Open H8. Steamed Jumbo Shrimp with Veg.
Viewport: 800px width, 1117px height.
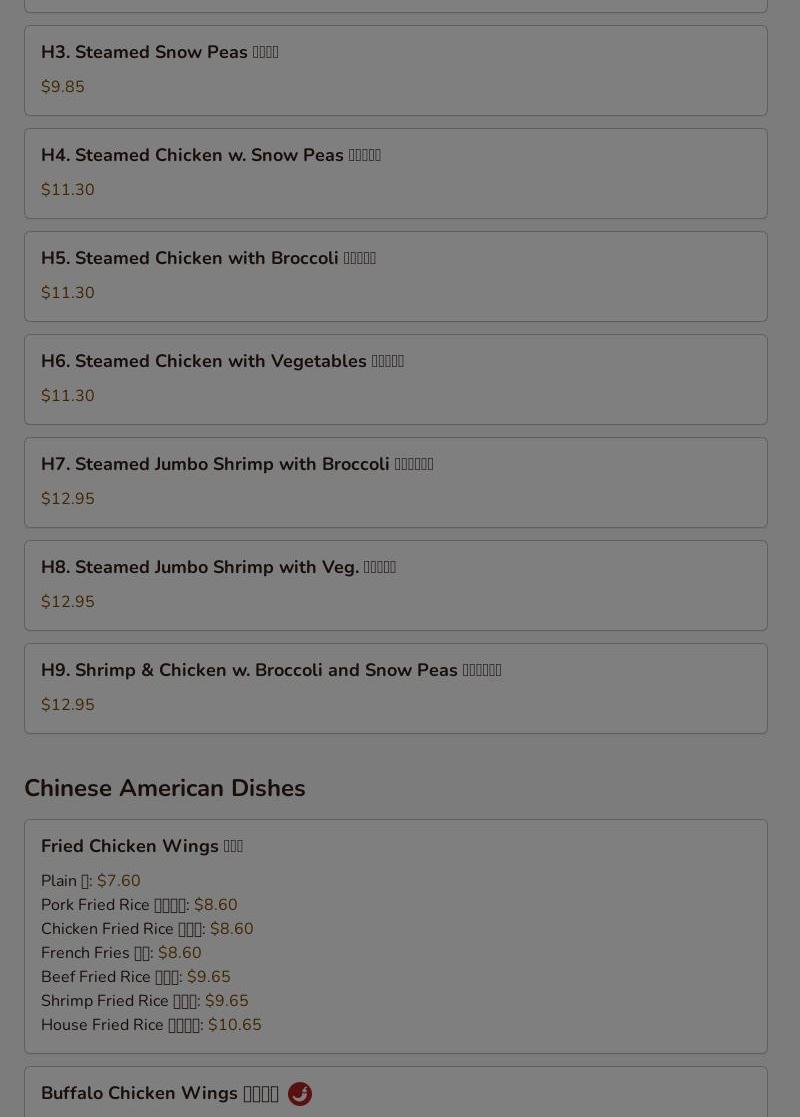pyautogui.click(x=395, y=585)
